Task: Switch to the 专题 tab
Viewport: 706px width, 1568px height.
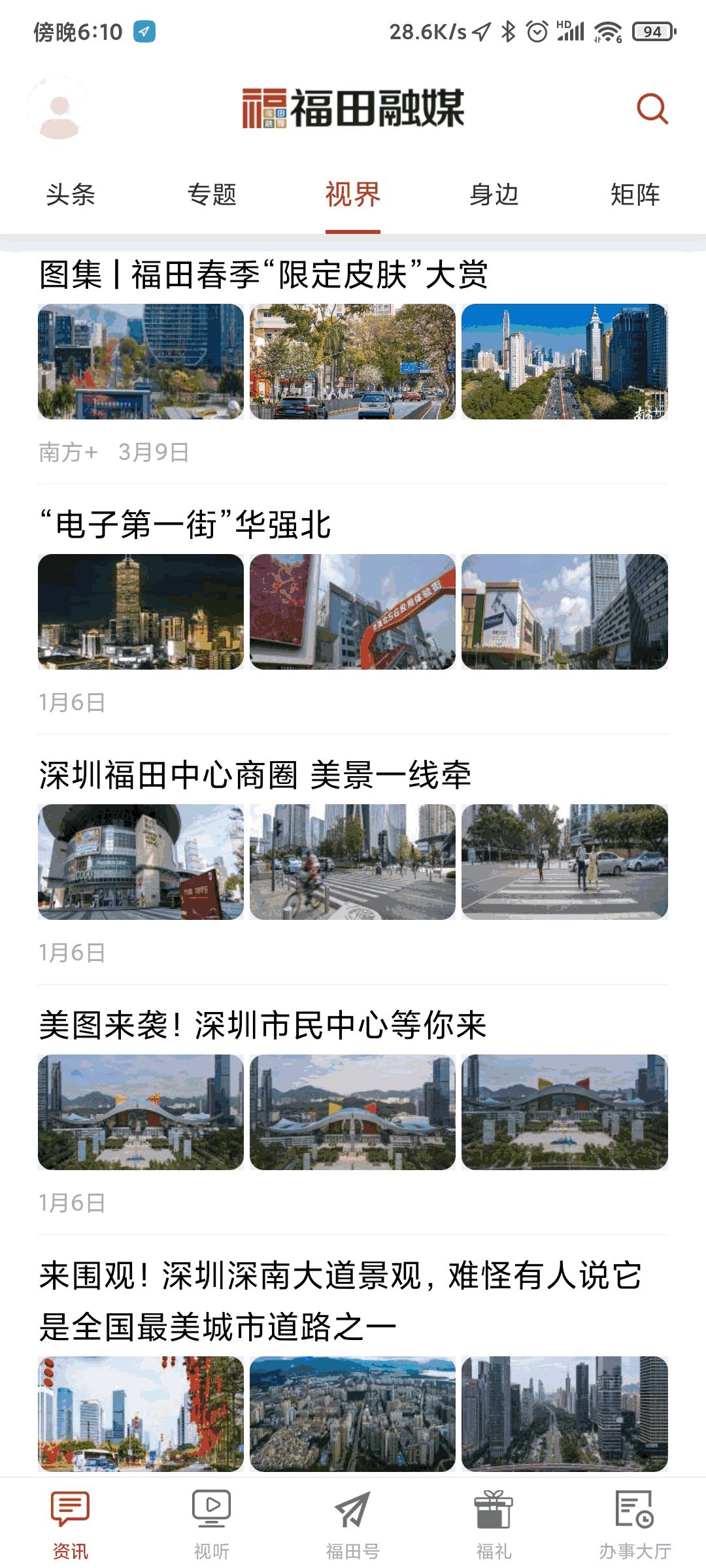Action: pos(212,195)
